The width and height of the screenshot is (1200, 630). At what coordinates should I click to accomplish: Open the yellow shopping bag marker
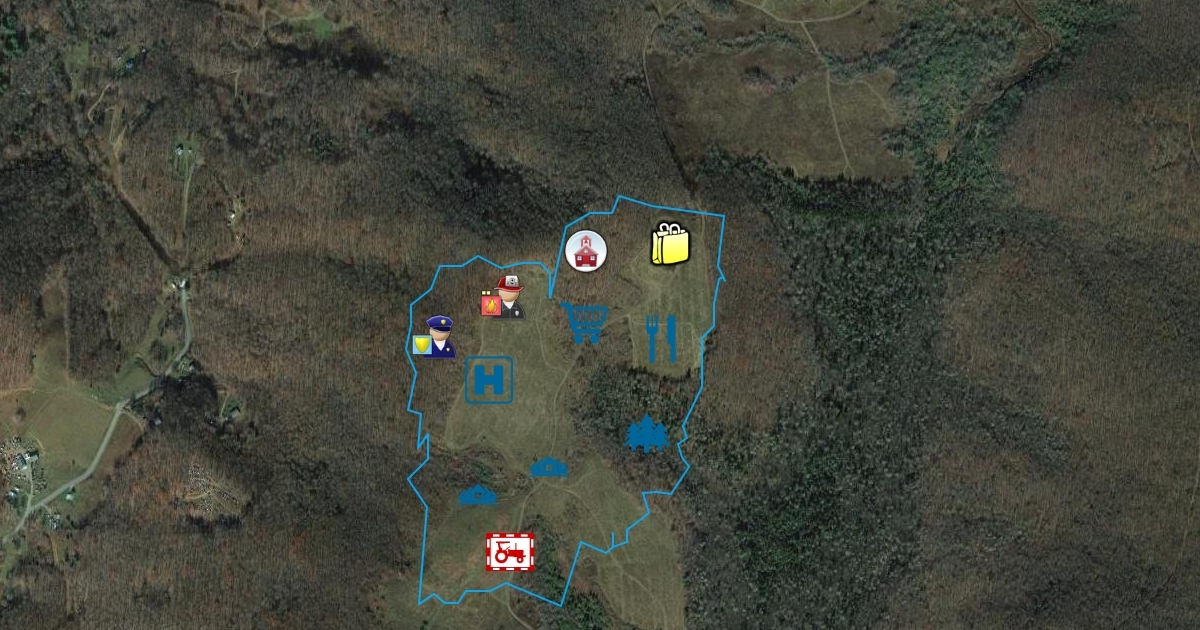[x=670, y=244]
